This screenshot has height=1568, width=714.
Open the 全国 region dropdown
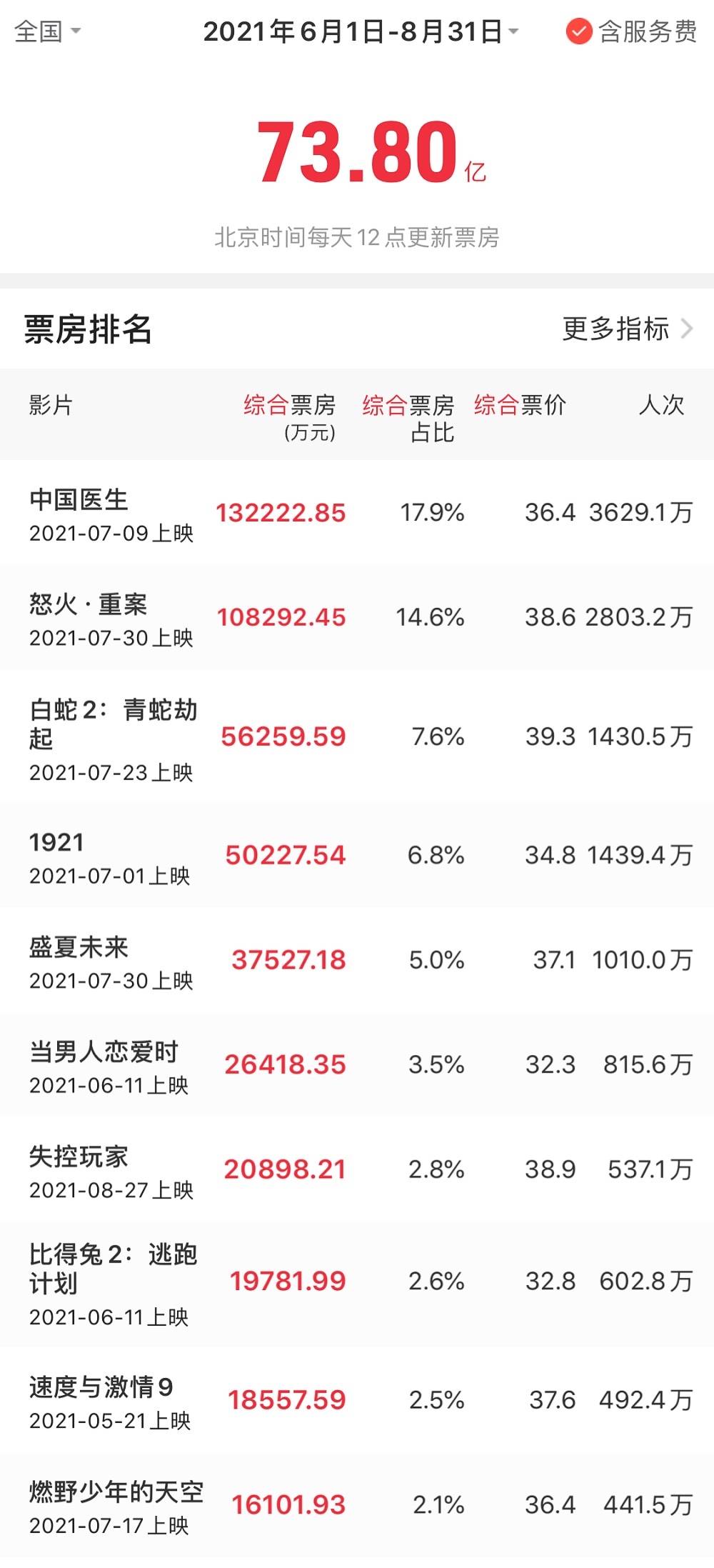pos(47,31)
